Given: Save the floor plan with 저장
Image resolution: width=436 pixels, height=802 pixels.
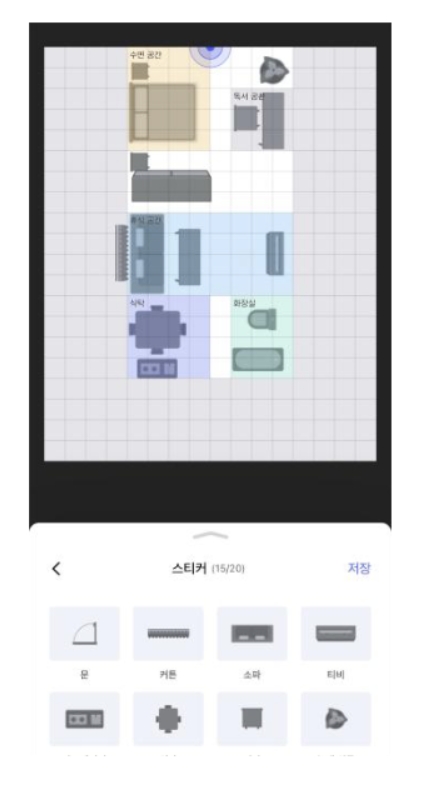Looking at the screenshot, I should click(x=359, y=568).
